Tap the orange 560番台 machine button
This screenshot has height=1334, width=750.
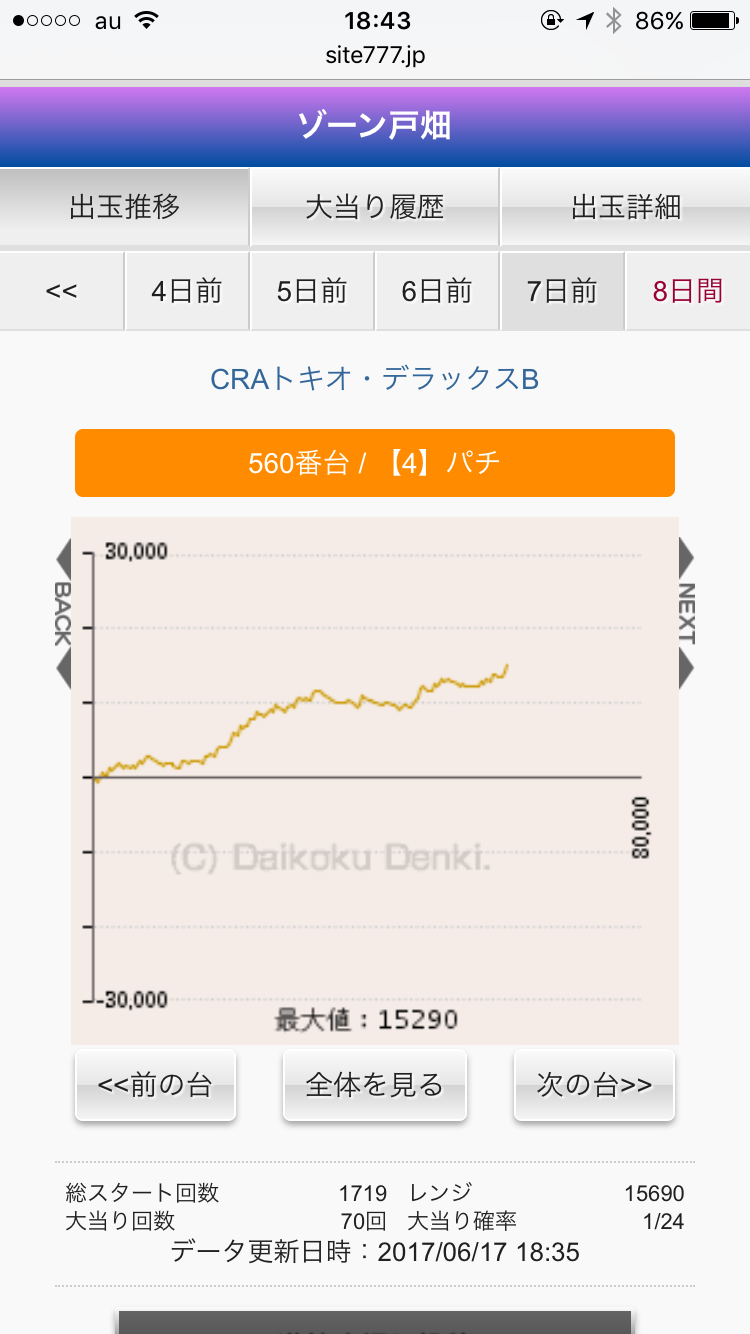375,463
